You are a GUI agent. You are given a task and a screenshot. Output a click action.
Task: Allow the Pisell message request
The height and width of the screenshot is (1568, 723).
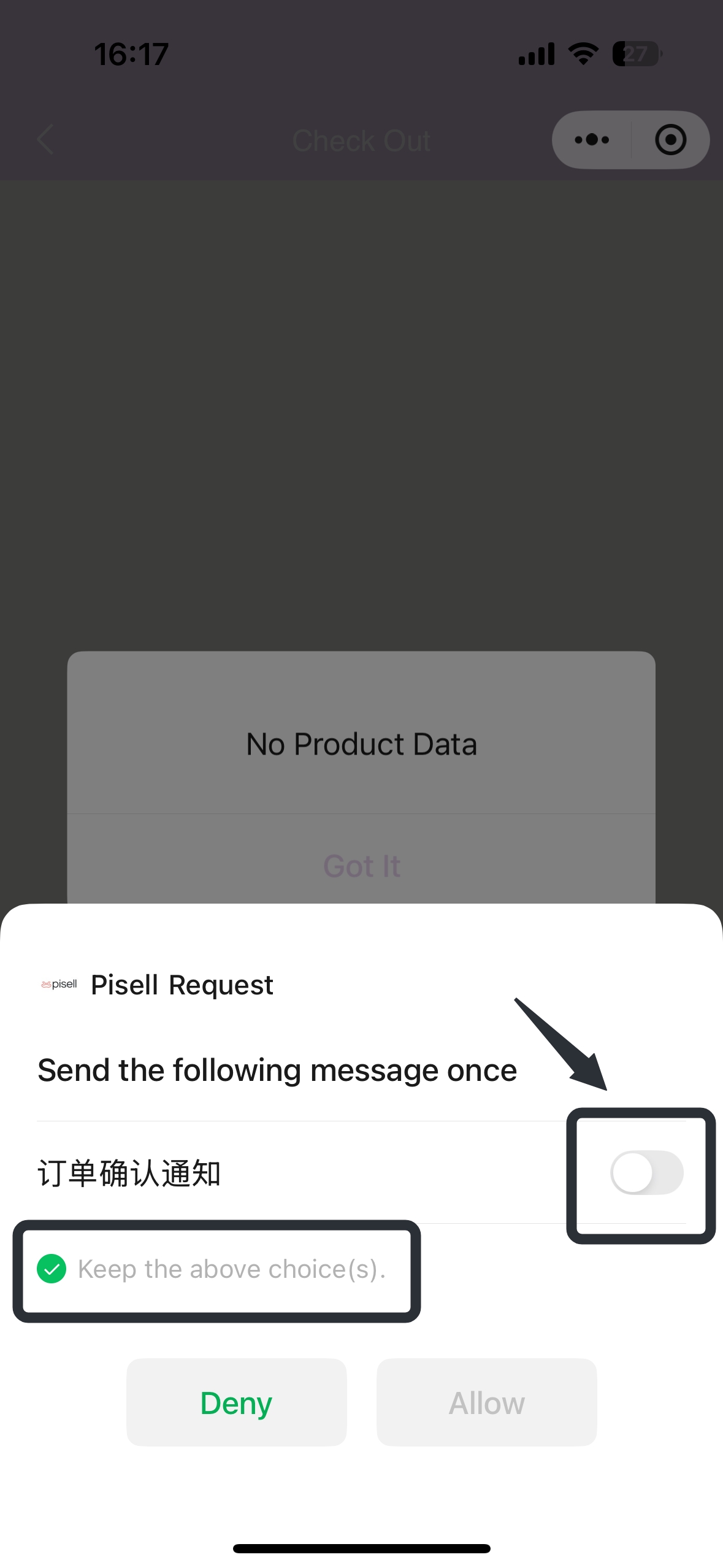click(x=486, y=1403)
